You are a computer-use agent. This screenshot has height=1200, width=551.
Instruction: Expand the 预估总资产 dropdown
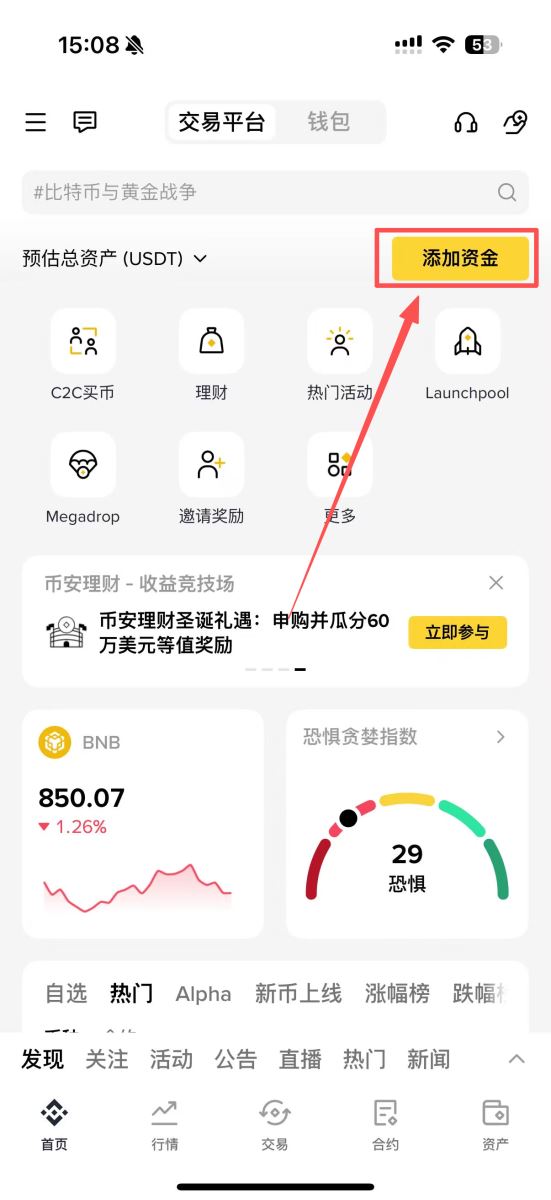pos(115,258)
